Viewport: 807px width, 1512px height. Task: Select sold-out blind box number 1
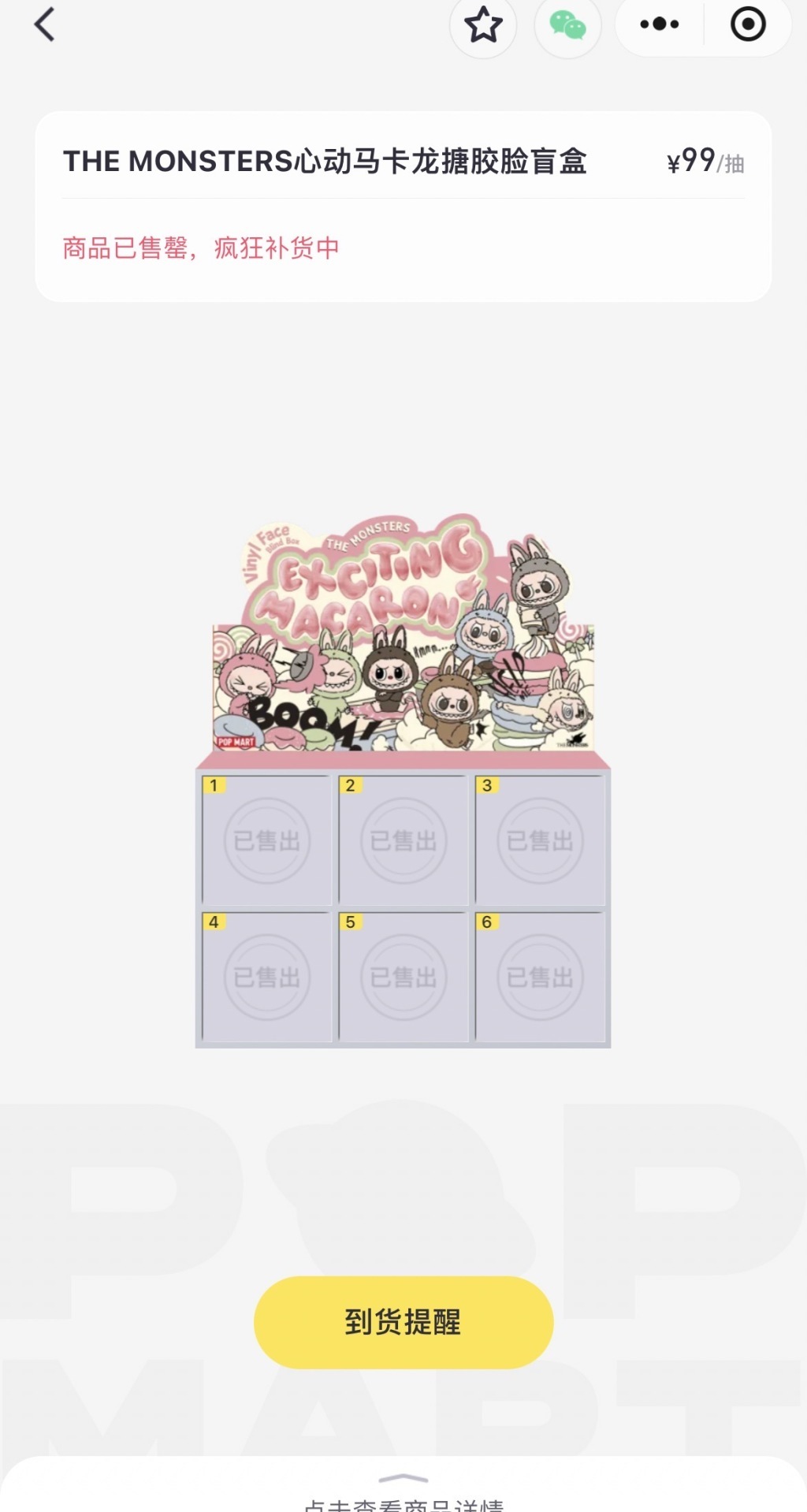pos(267,840)
